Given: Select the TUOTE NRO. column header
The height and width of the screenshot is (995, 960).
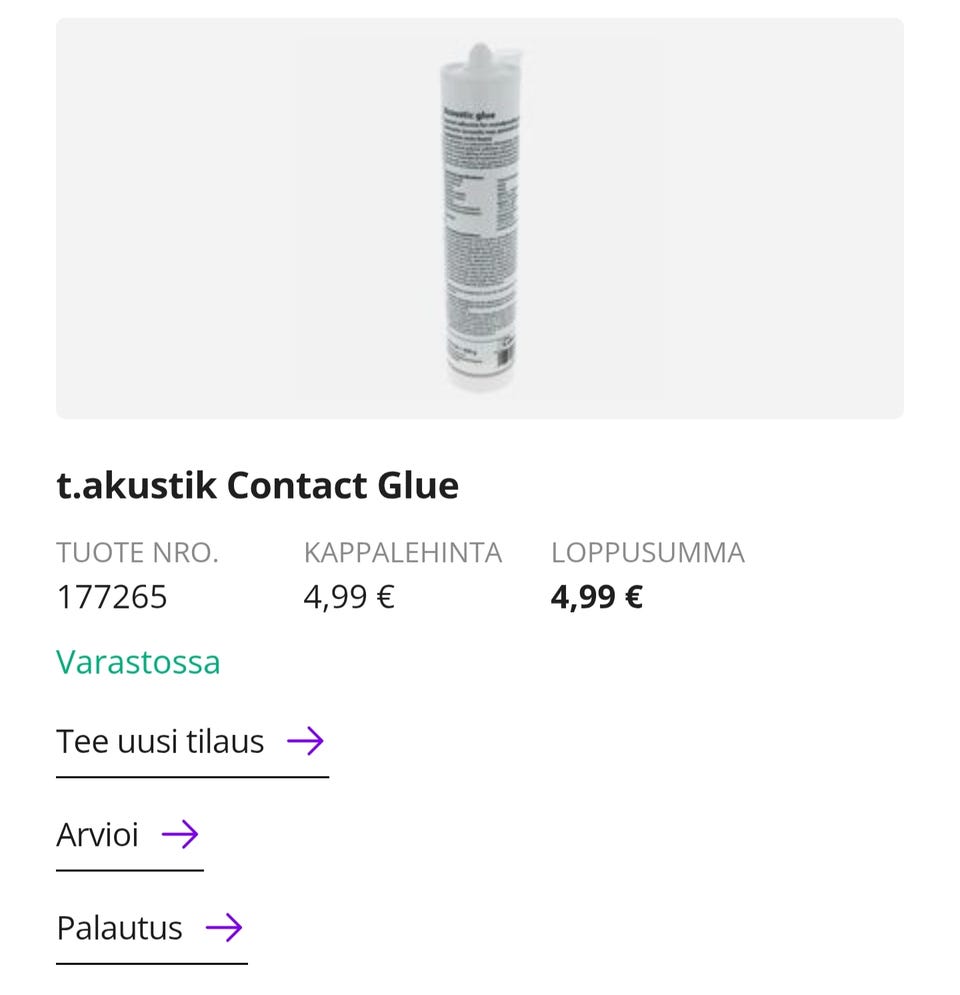Looking at the screenshot, I should point(139,551).
